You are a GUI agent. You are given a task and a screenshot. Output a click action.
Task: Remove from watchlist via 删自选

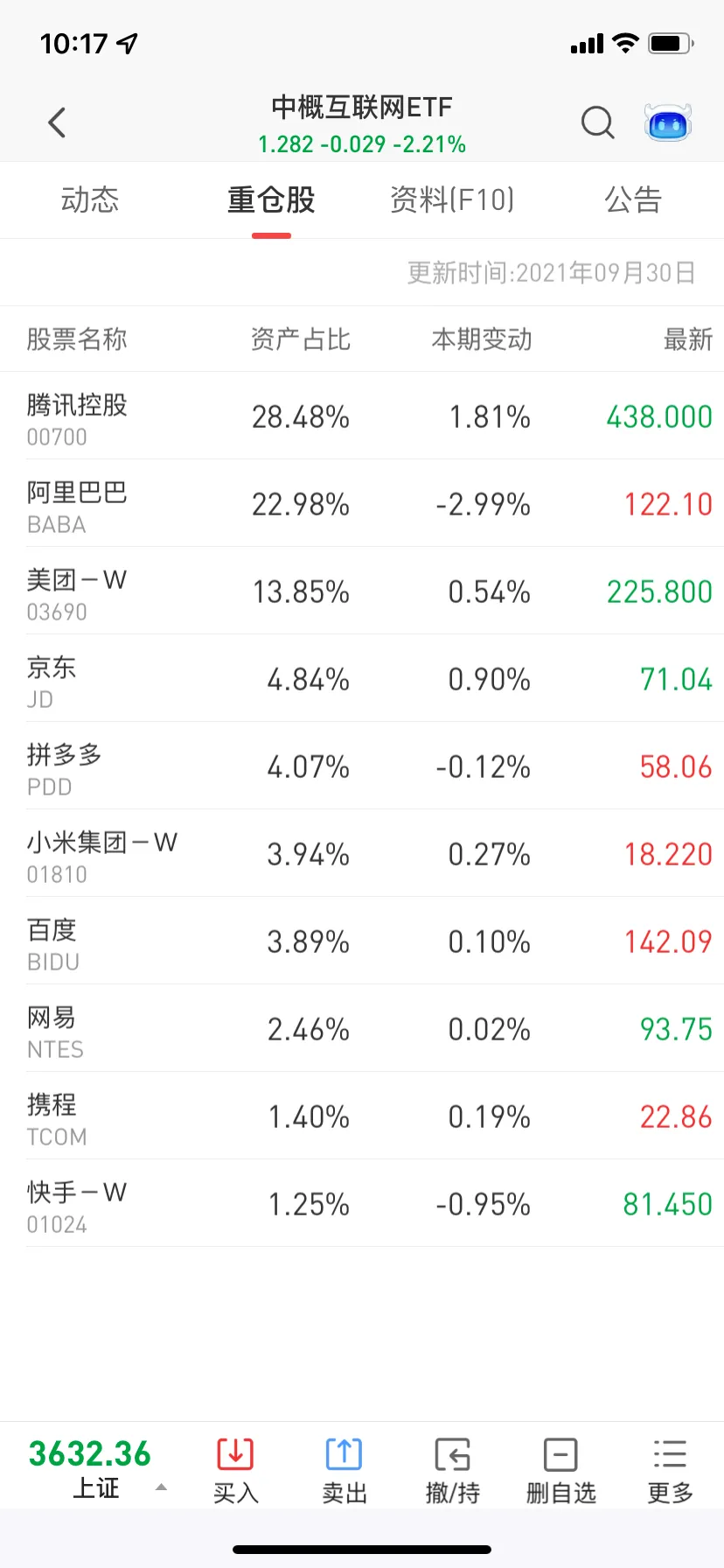point(560,1471)
